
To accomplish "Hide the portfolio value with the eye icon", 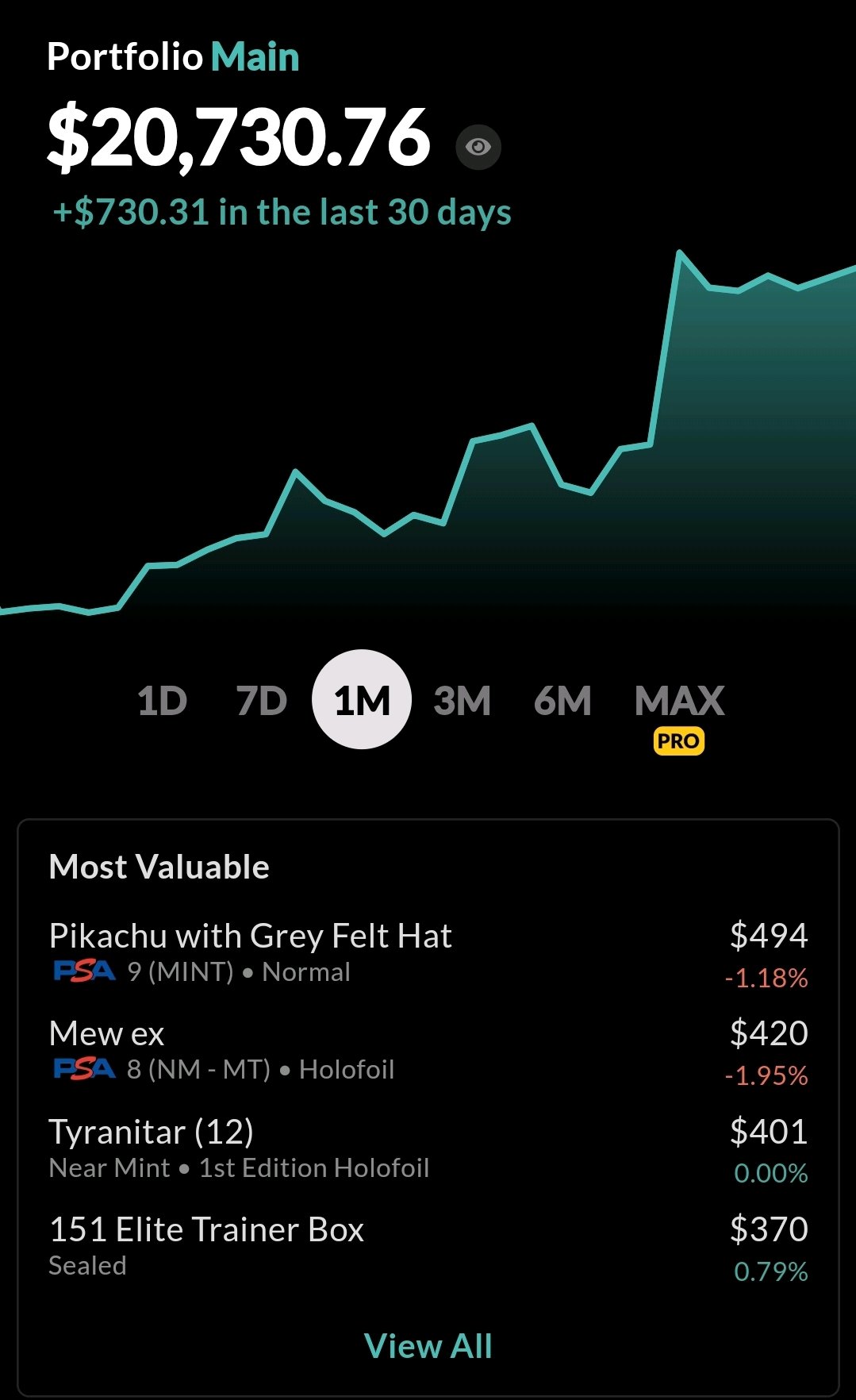I will (x=478, y=147).
